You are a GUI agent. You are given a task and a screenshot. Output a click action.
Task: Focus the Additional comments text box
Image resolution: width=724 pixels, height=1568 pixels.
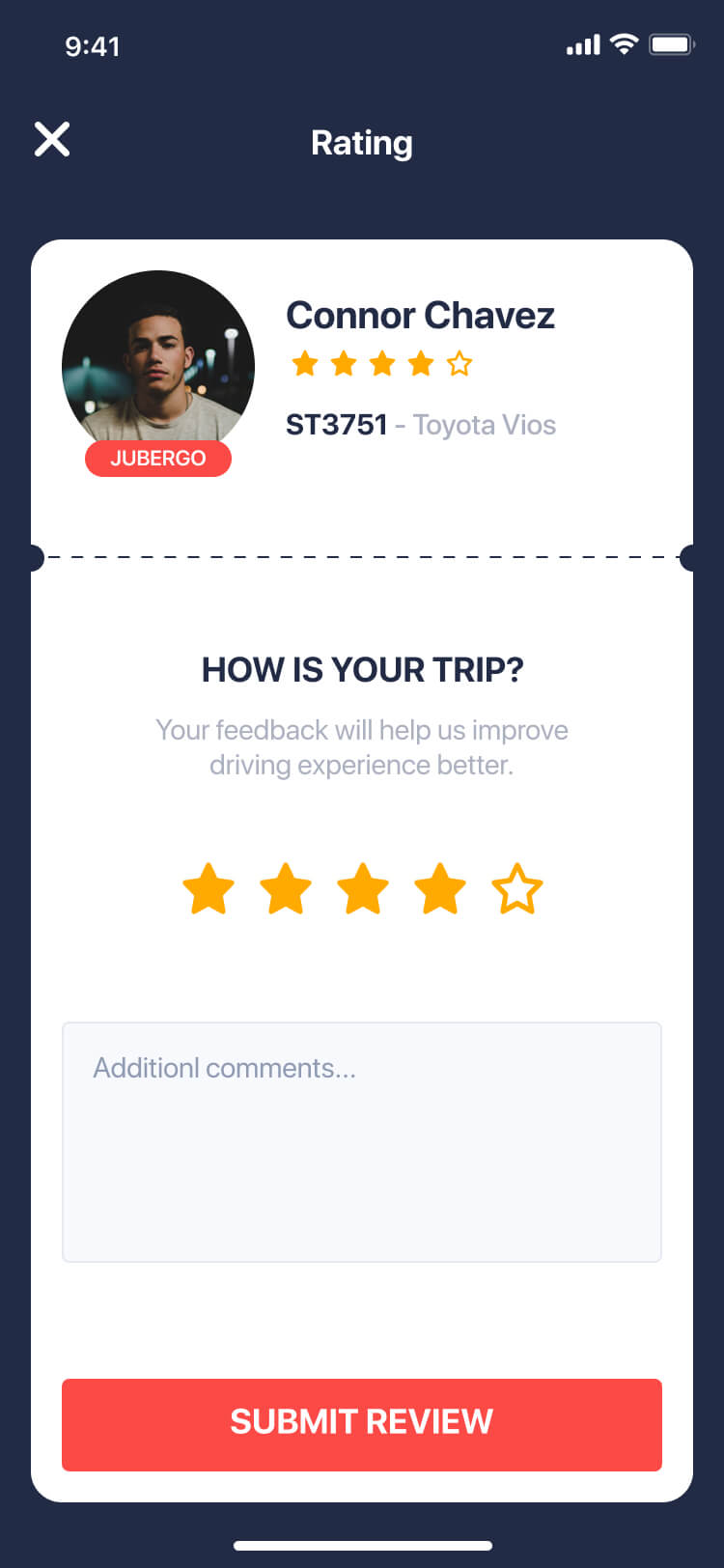(362, 1141)
